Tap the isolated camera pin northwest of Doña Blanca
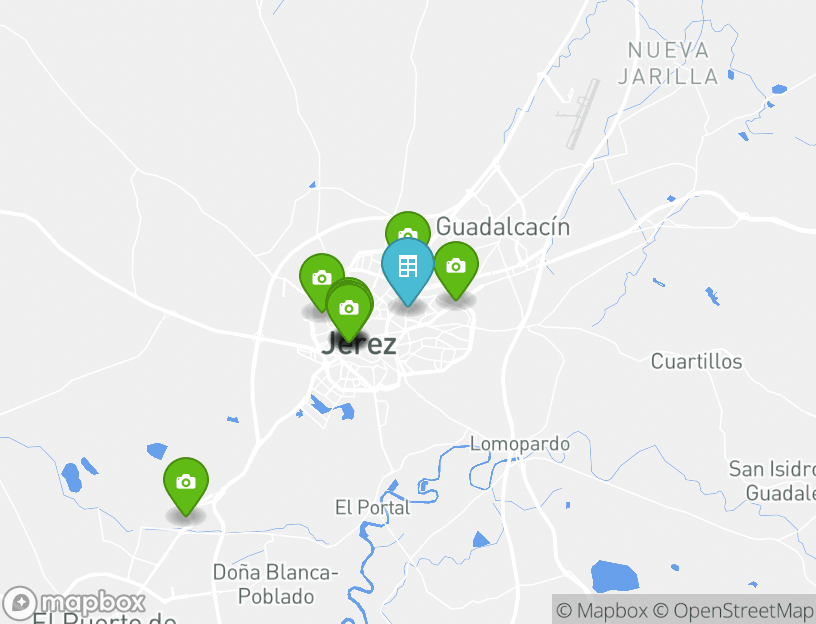Image resolution: width=816 pixels, height=624 pixels. [x=186, y=483]
